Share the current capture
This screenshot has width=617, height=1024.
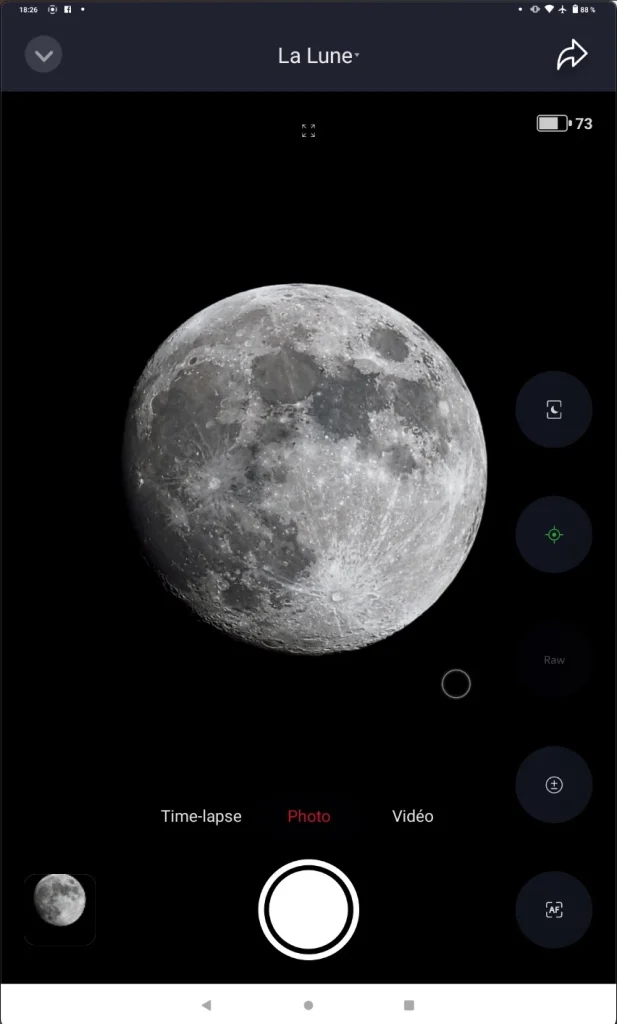click(572, 56)
